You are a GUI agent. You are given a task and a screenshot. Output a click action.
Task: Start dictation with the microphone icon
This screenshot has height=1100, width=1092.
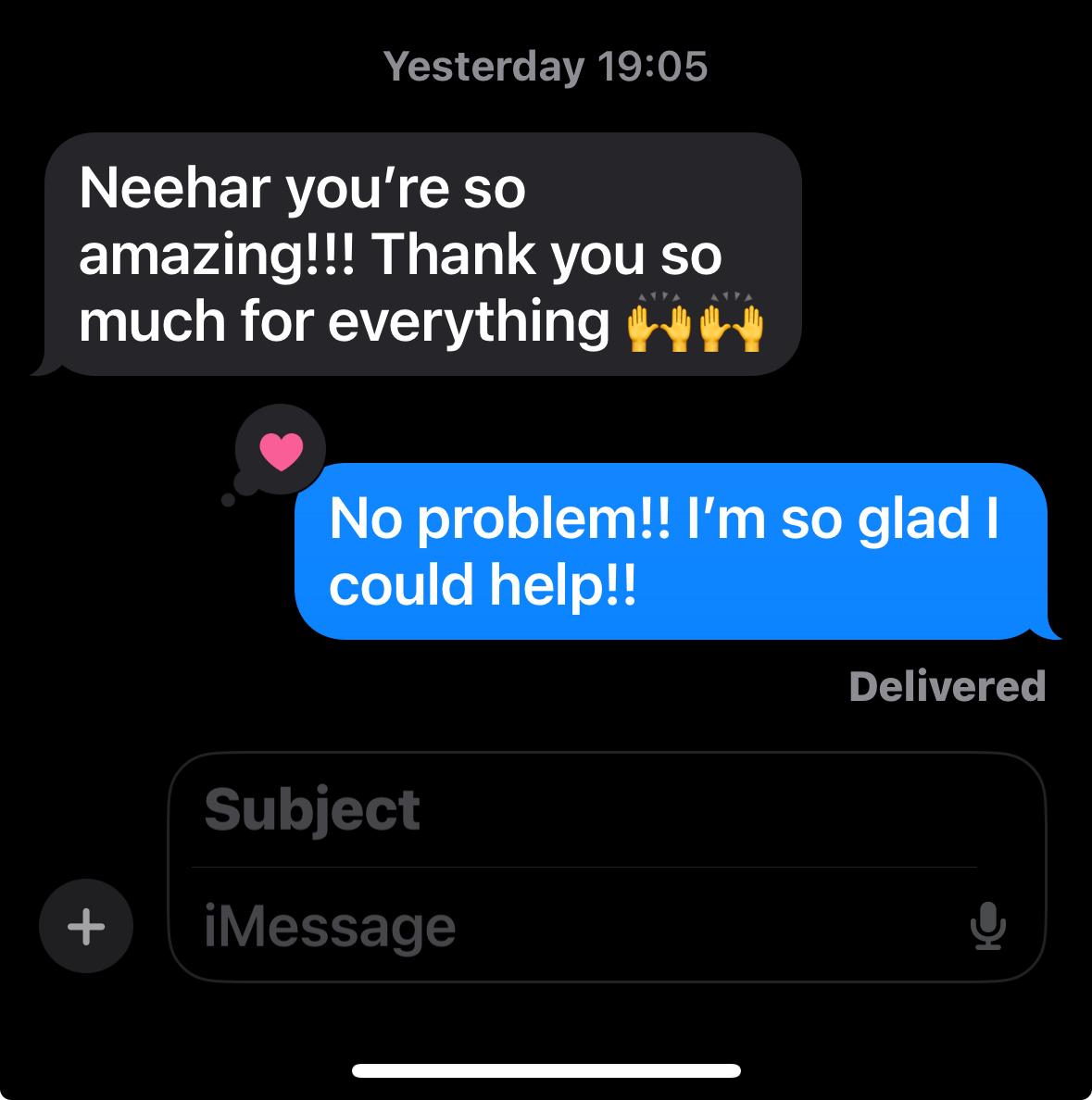click(987, 926)
